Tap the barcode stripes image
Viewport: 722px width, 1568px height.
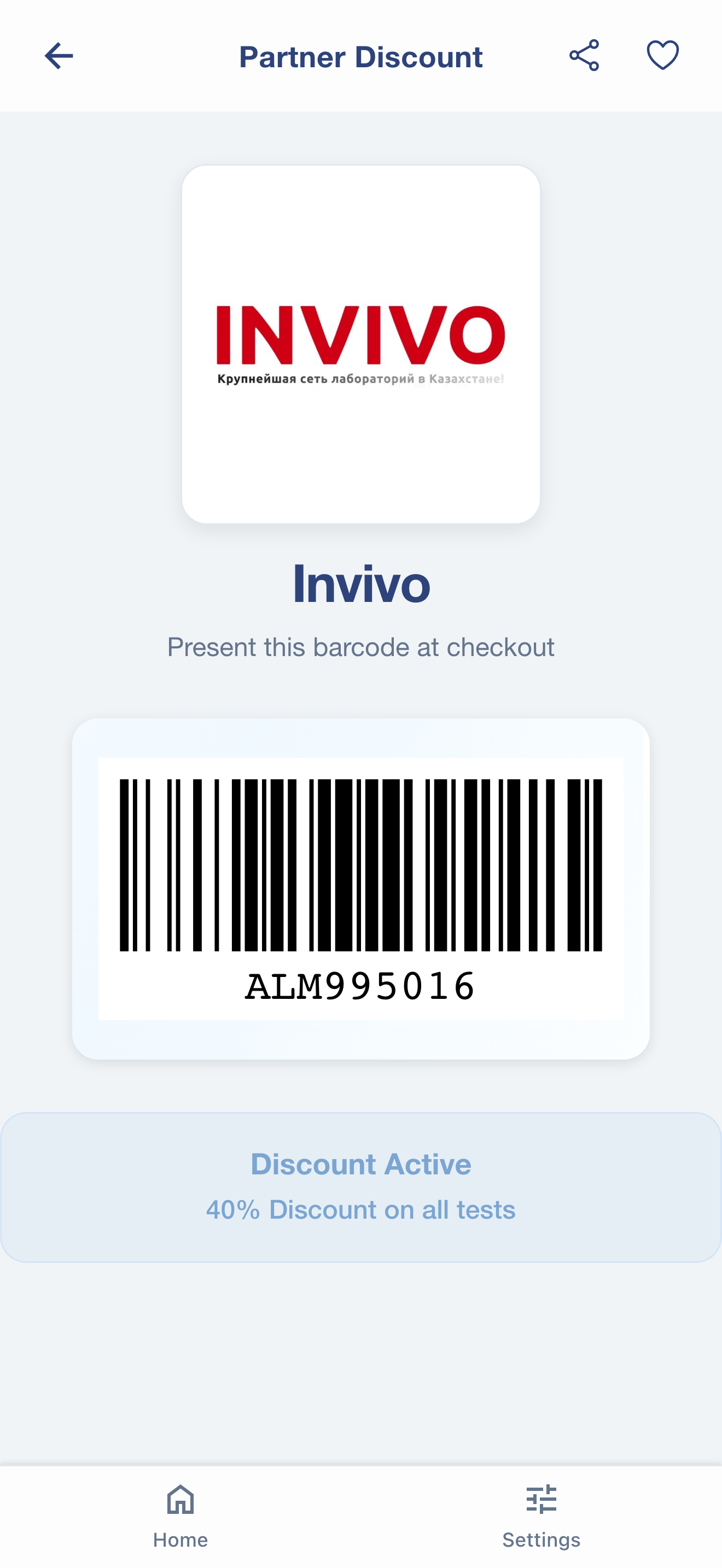(361, 864)
